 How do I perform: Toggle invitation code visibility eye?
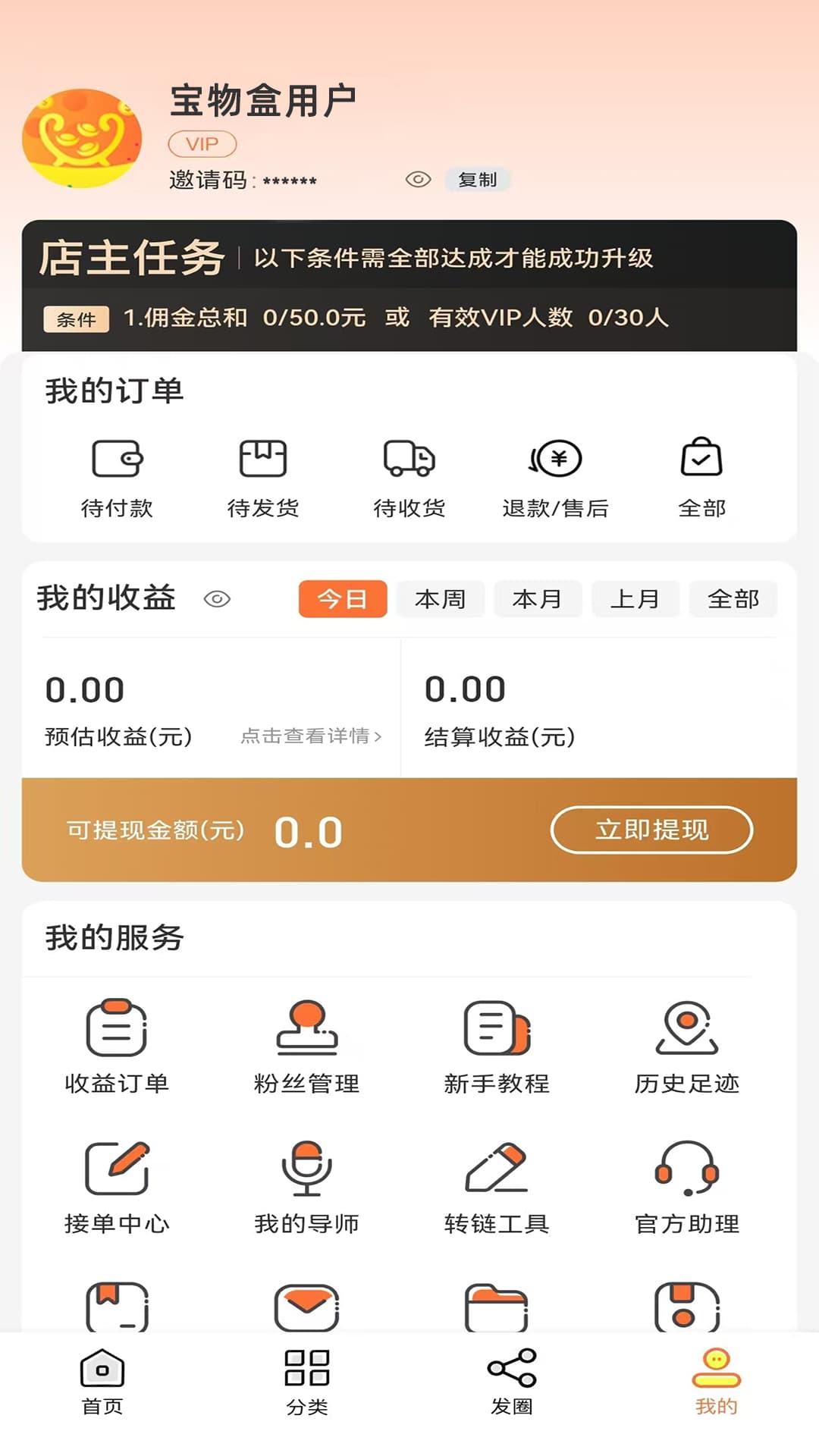click(419, 180)
